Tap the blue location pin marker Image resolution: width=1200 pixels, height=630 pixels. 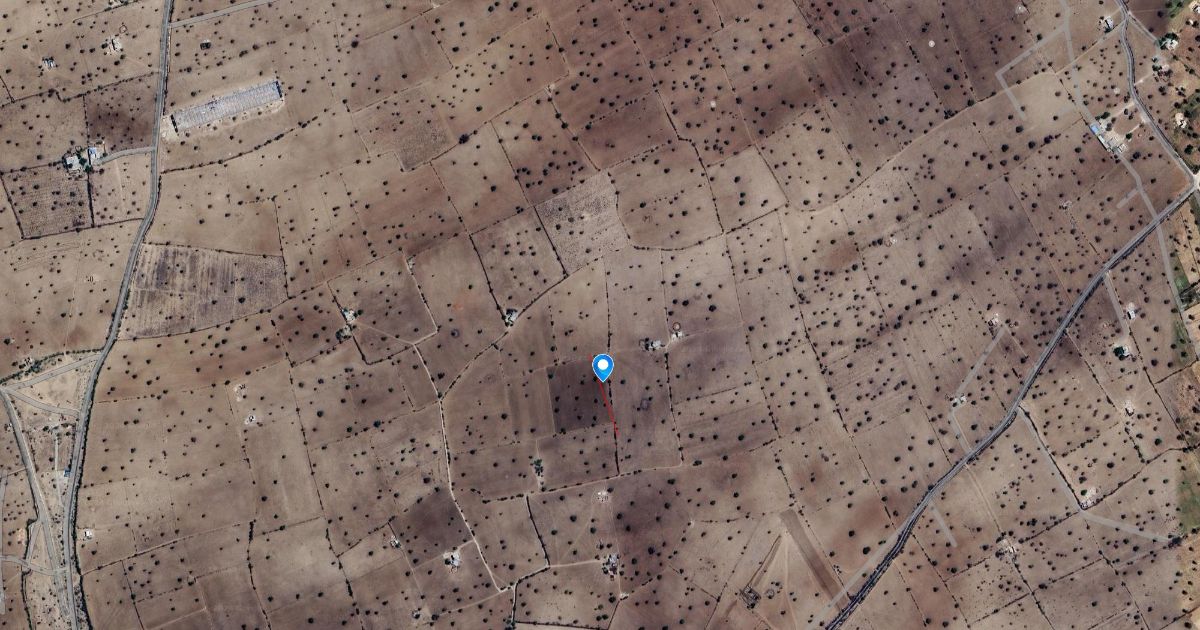point(603,367)
